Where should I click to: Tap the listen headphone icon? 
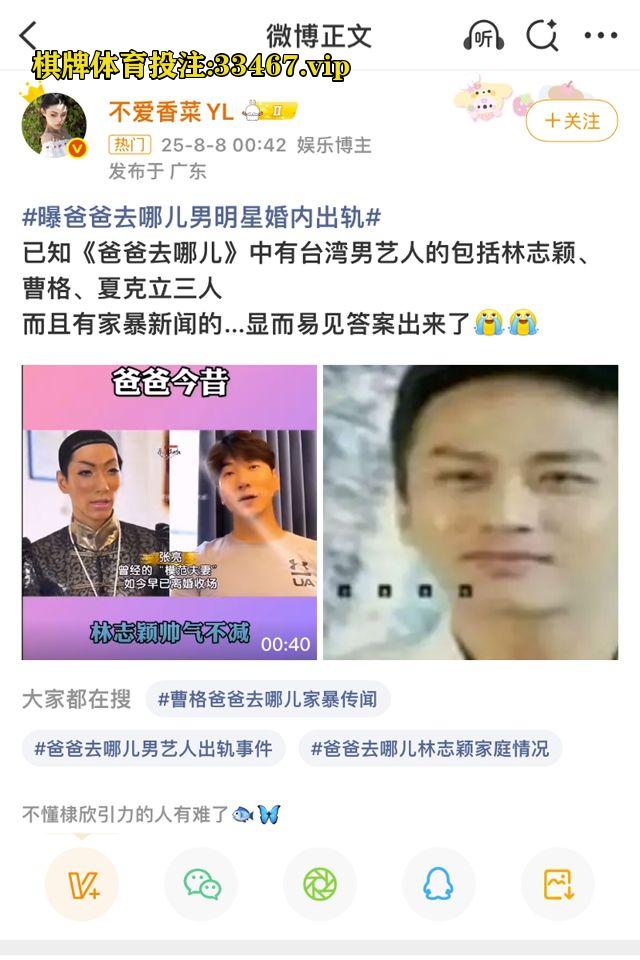(483, 37)
